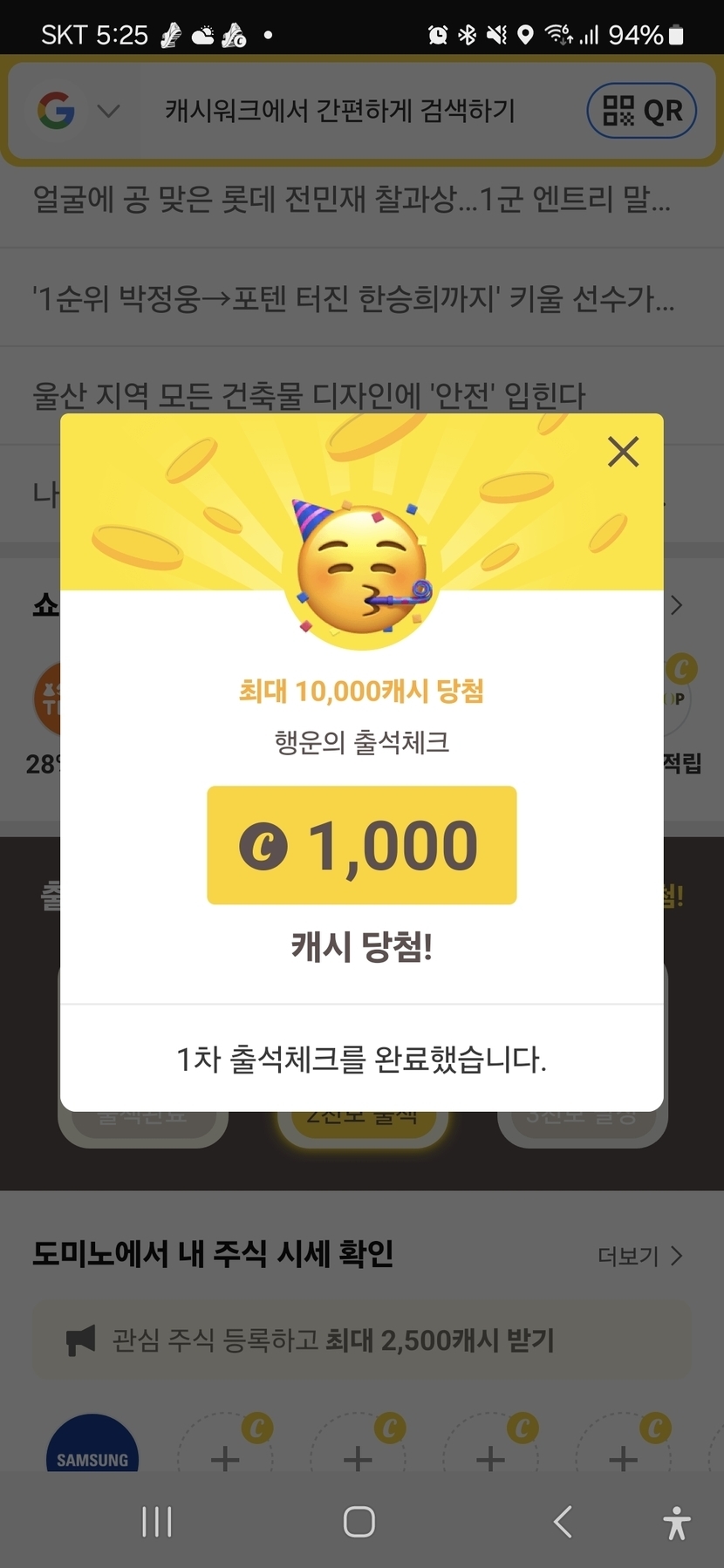This screenshot has width=724, height=1568.
Task: Close the 1,000 cash reward popup
Action: coord(623,452)
